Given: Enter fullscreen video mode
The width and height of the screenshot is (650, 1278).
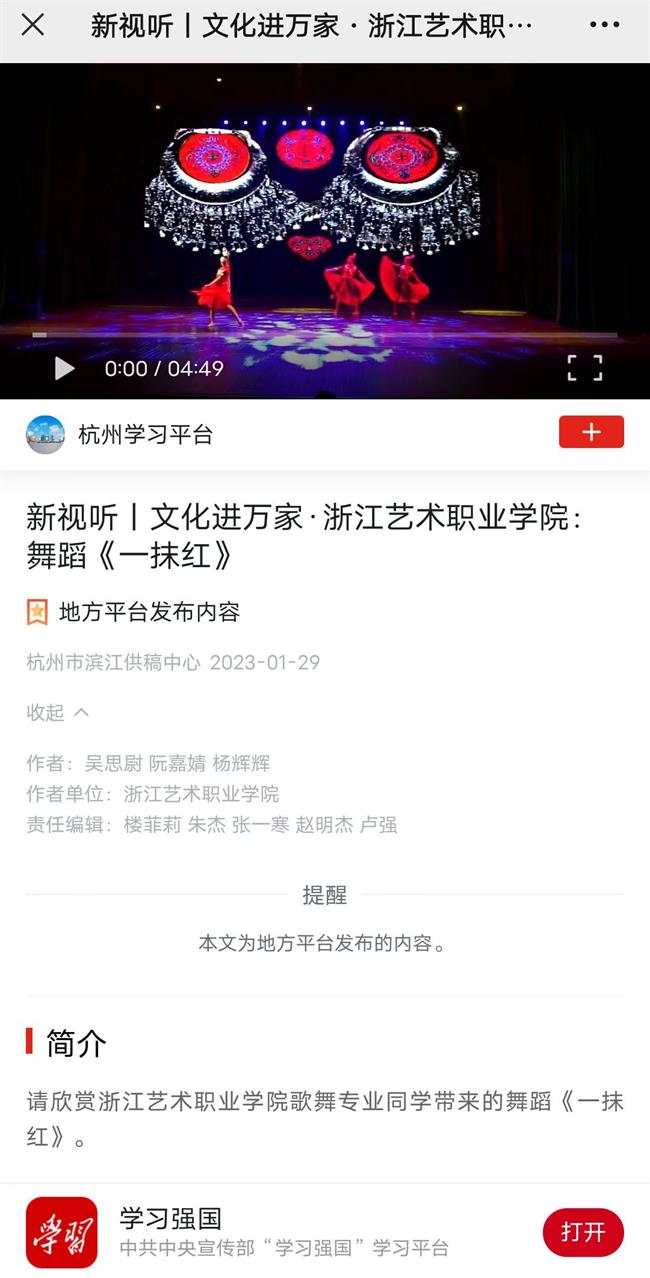Looking at the screenshot, I should (585, 368).
